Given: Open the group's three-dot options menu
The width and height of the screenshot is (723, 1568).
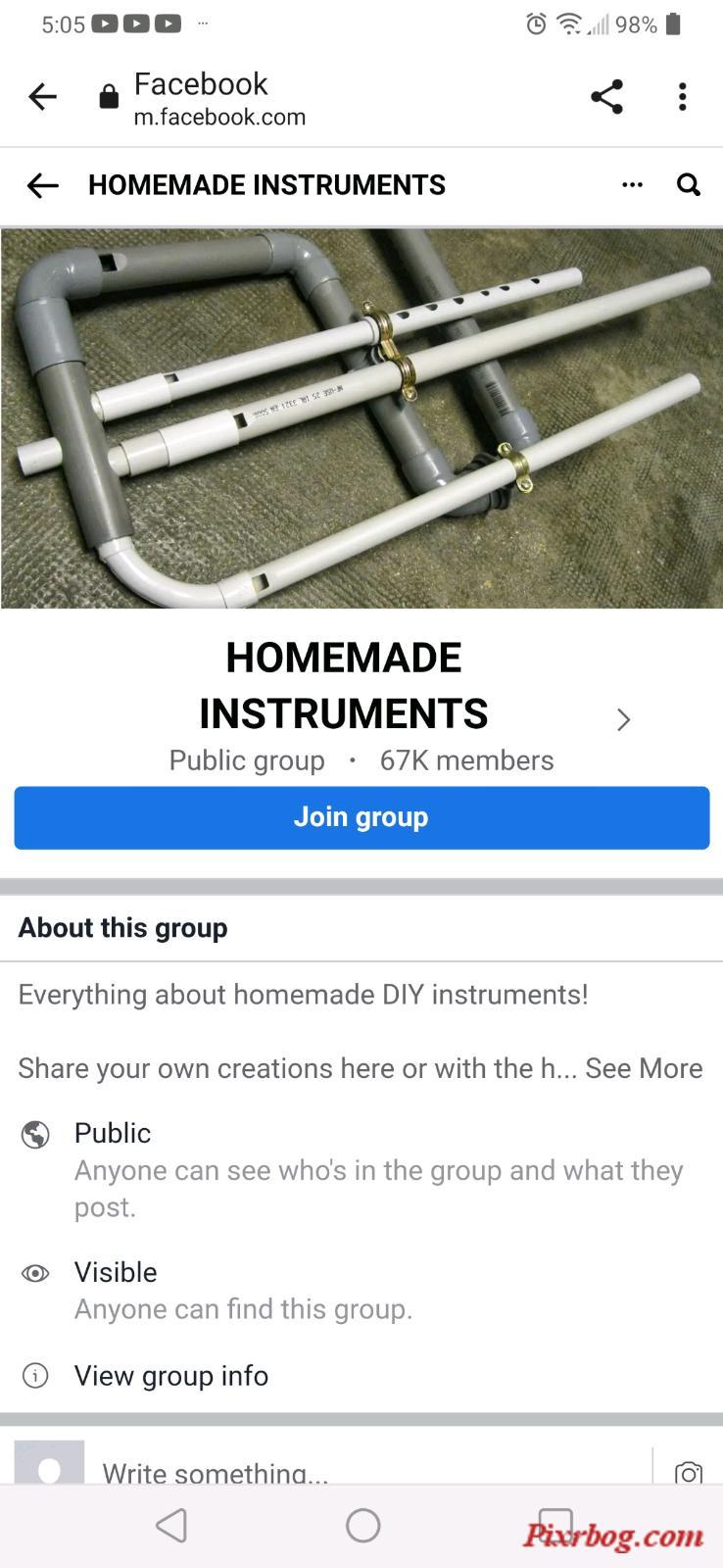Looking at the screenshot, I should pos(633,185).
